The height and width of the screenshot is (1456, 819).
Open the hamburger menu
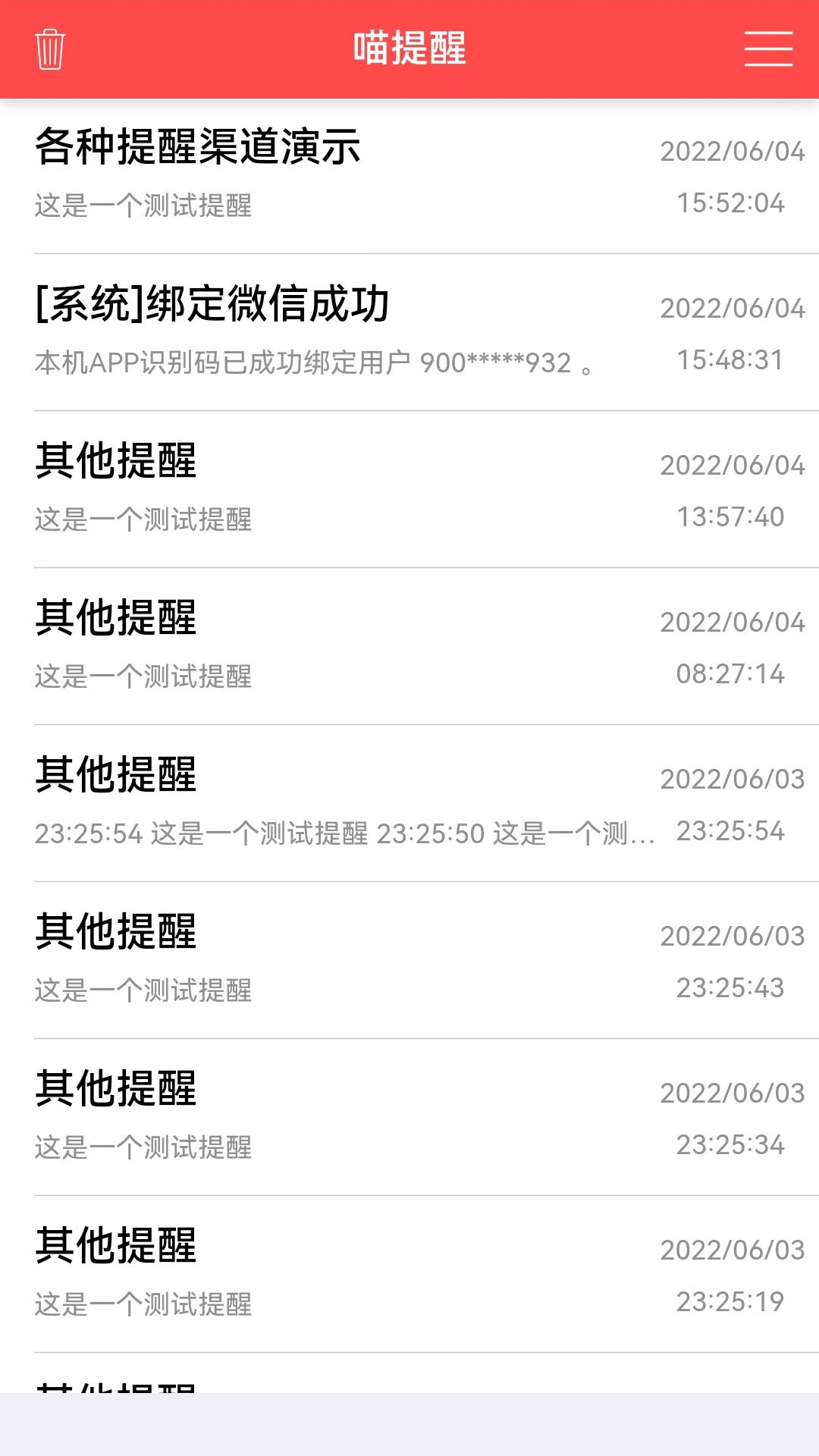coord(768,49)
